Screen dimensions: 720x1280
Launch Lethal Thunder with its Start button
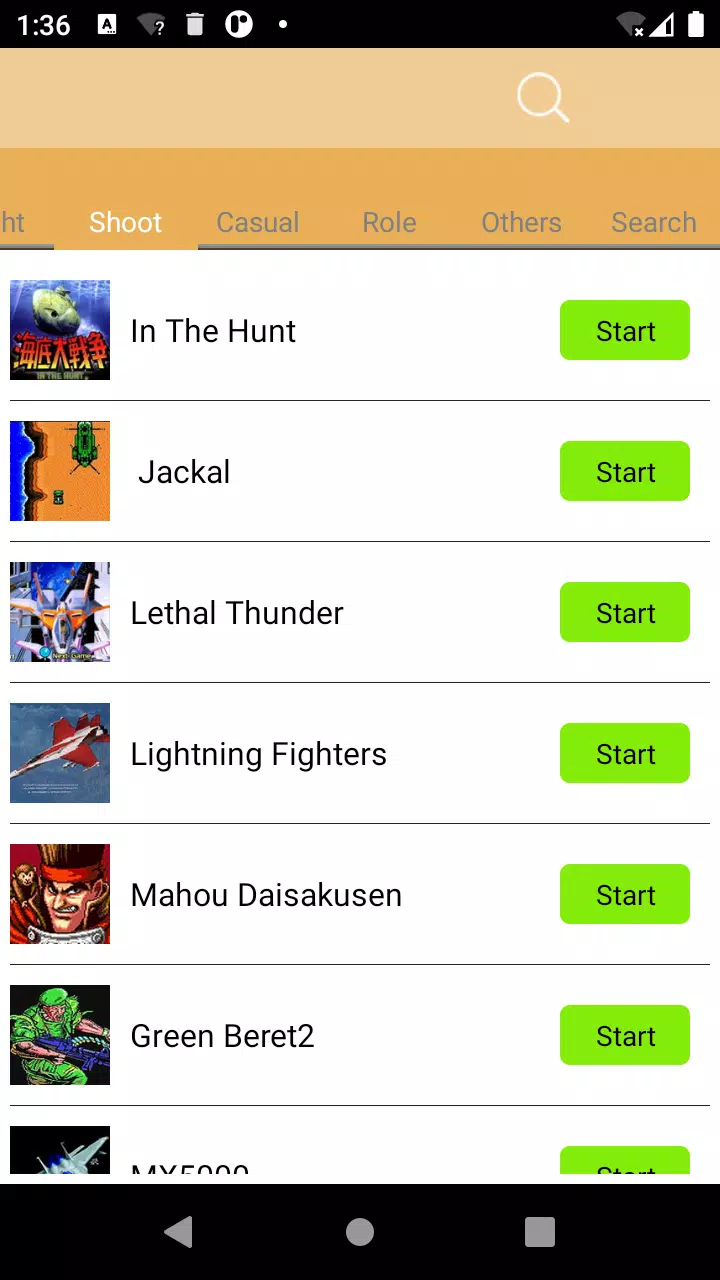[x=625, y=612]
